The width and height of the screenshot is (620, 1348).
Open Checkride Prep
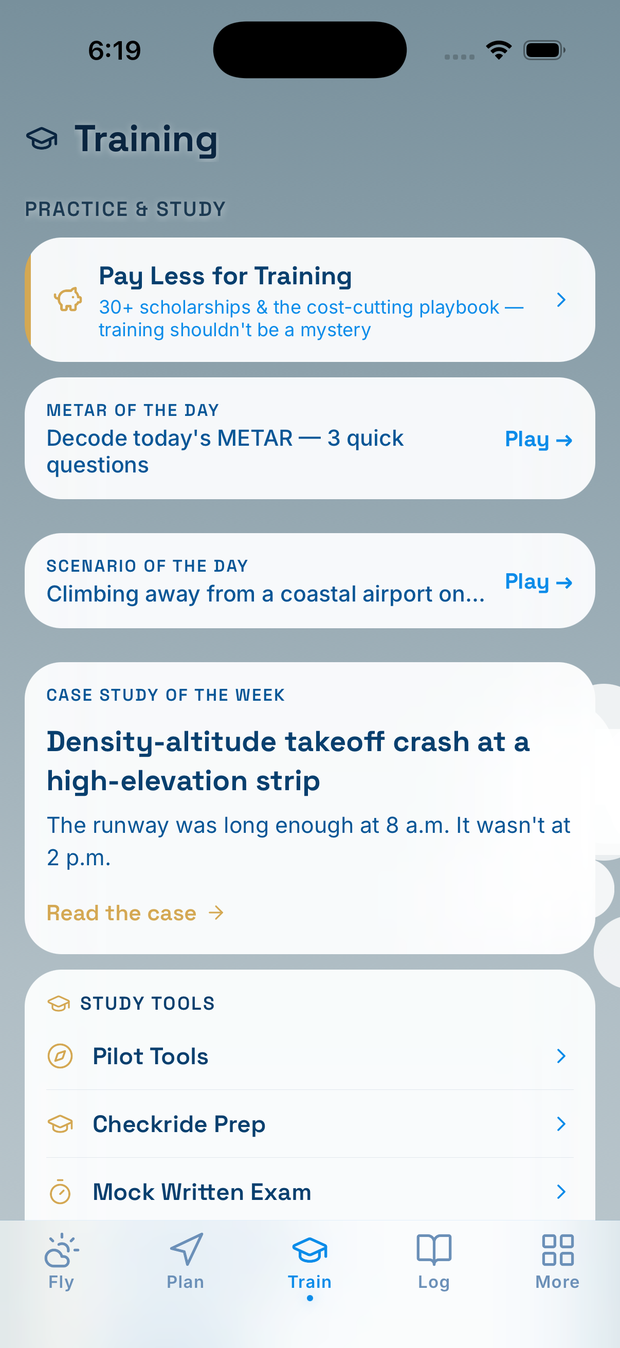(x=310, y=1124)
